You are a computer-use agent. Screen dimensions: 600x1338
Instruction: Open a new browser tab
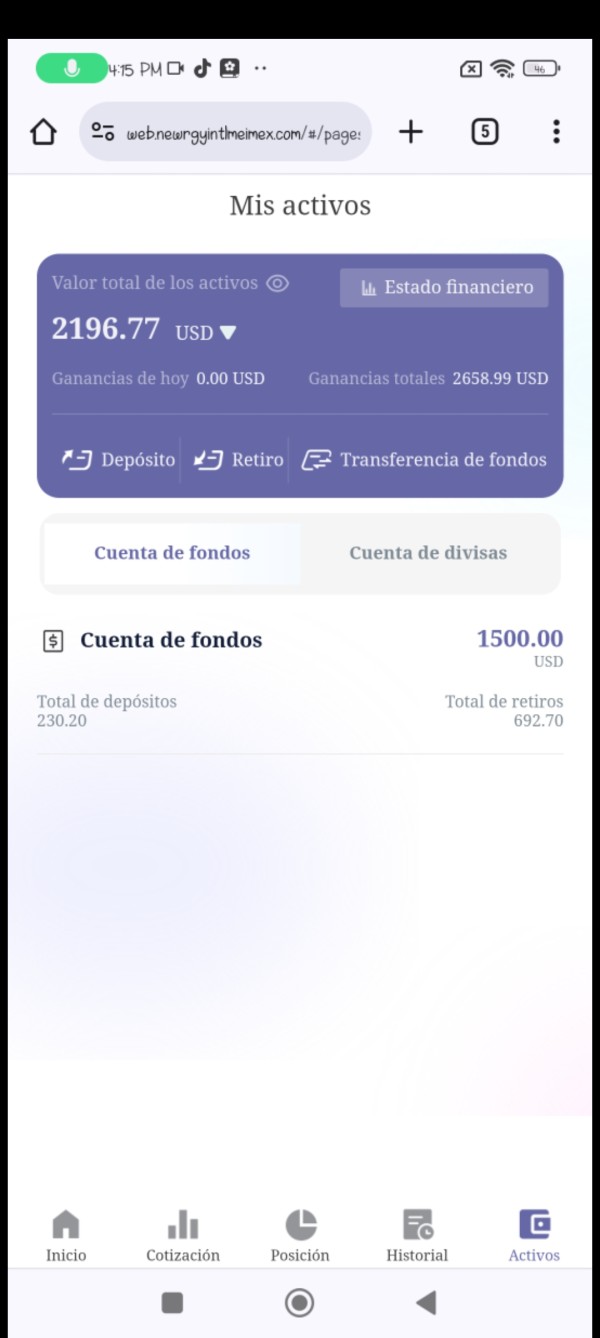point(411,132)
